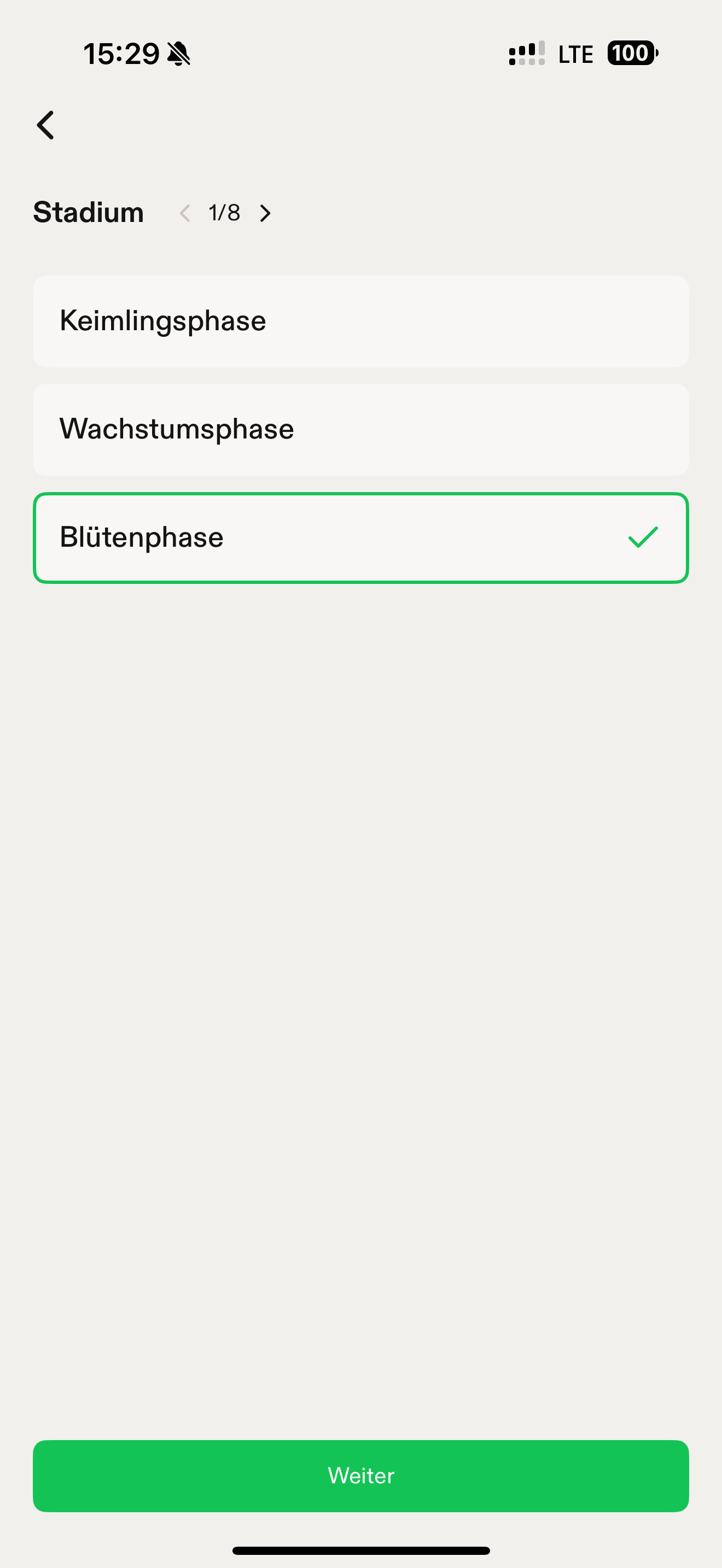Select the Keimlingsphase option
This screenshot has width=722, height=1568.
tap(360, 321)
